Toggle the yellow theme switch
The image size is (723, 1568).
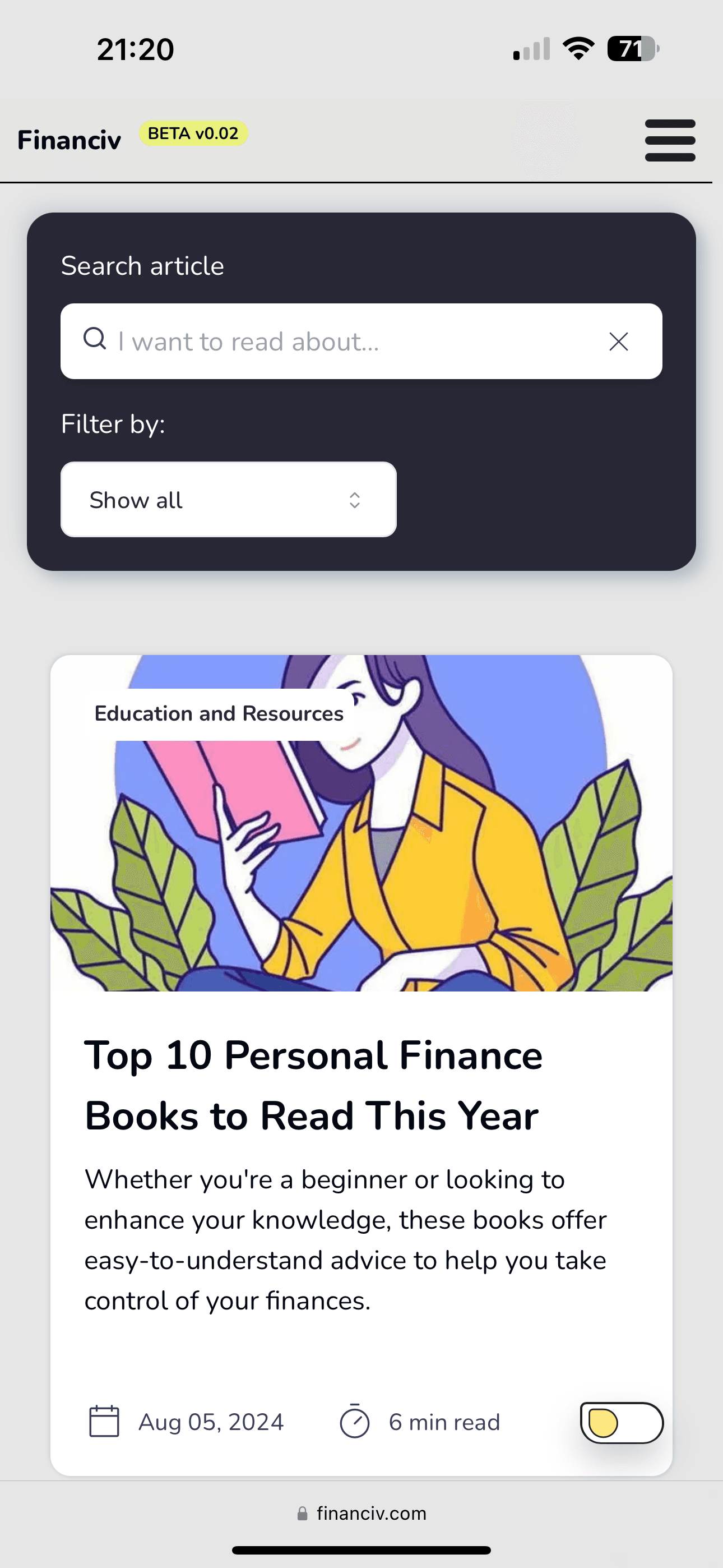click(x=621, y=1423)
